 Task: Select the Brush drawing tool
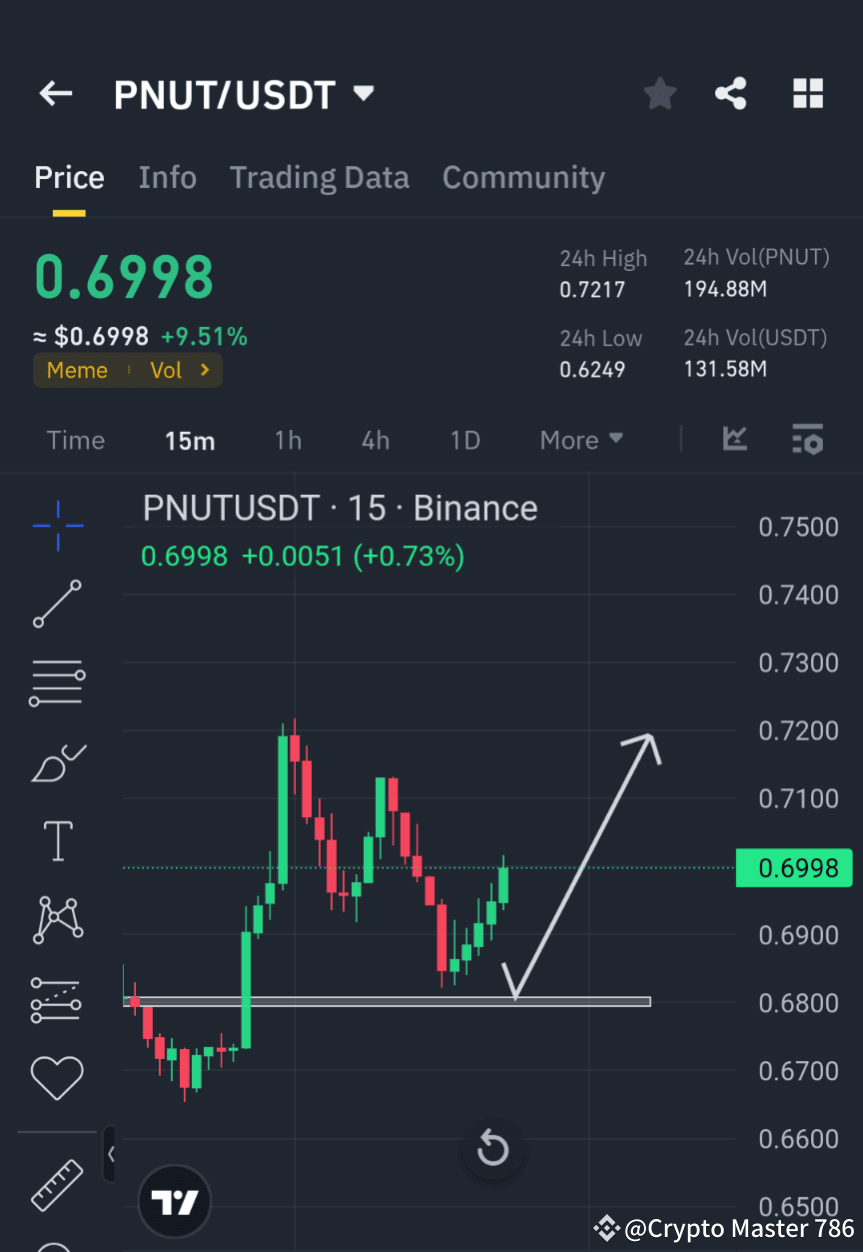coord(57,763)
